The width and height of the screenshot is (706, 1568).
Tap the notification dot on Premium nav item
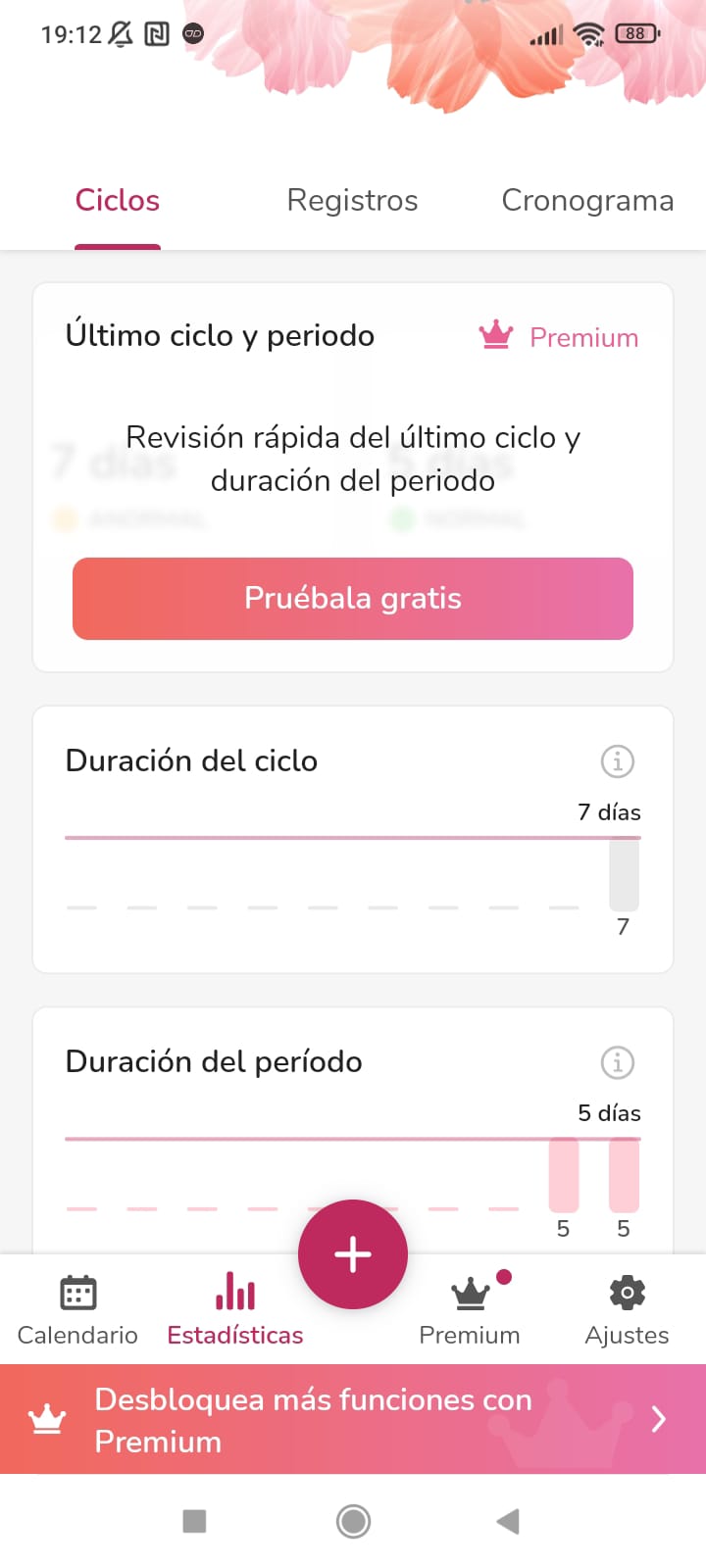tap(504, 1276)
